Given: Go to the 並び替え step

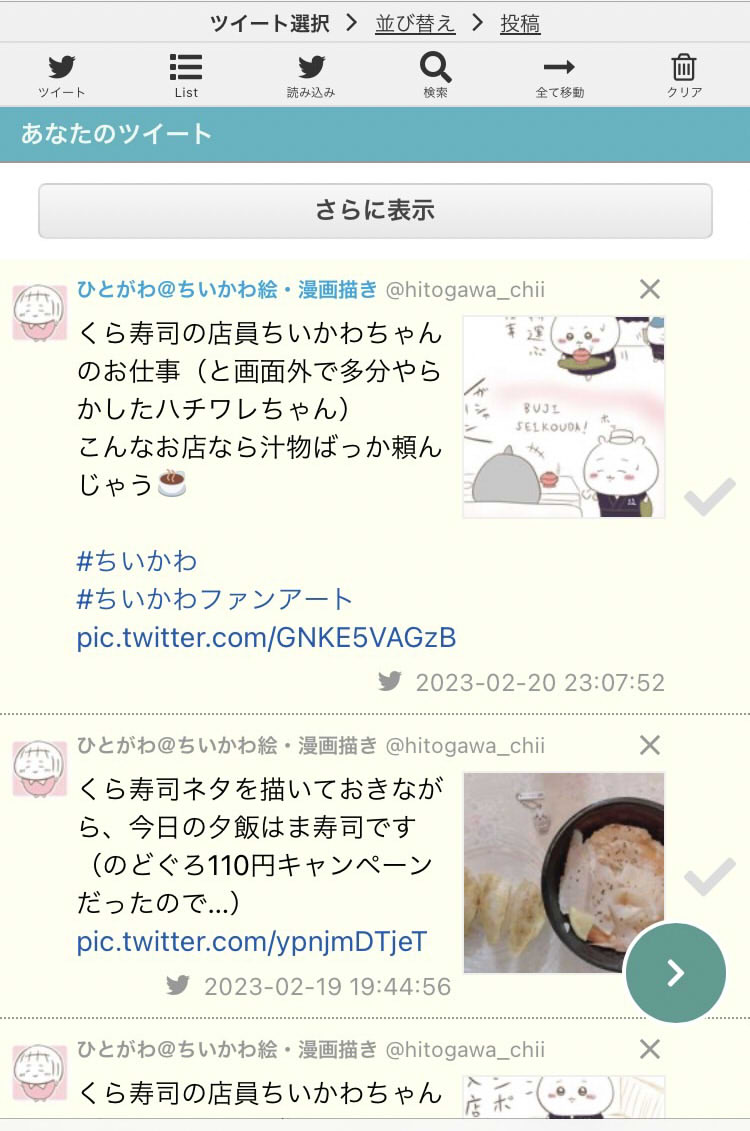Looking at the screenshot, I should tap(415, 23).
